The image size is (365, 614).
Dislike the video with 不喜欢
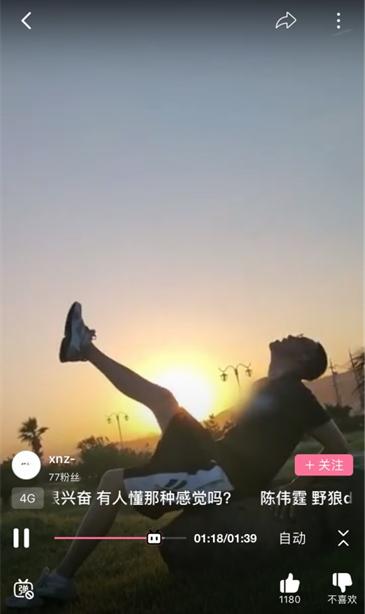[x=342, y=588]
